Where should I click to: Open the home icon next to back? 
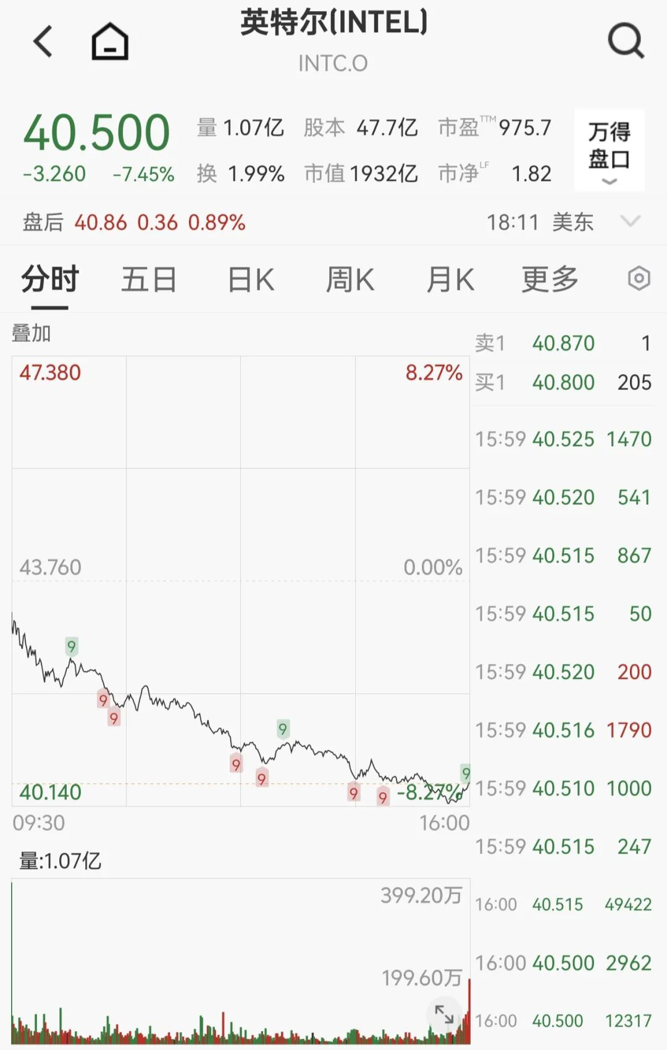(110, 42)
